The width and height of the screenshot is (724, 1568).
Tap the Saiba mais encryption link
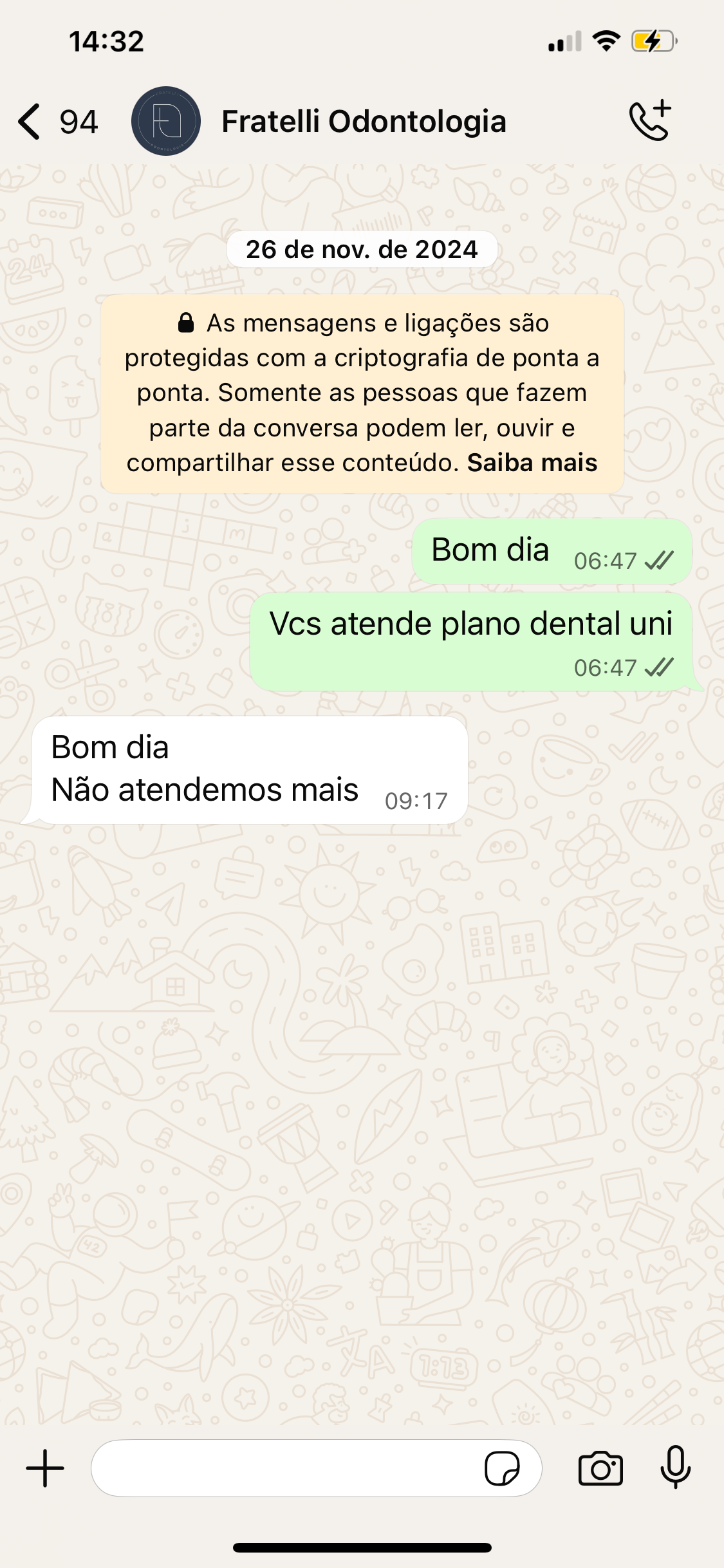(532, 463)
